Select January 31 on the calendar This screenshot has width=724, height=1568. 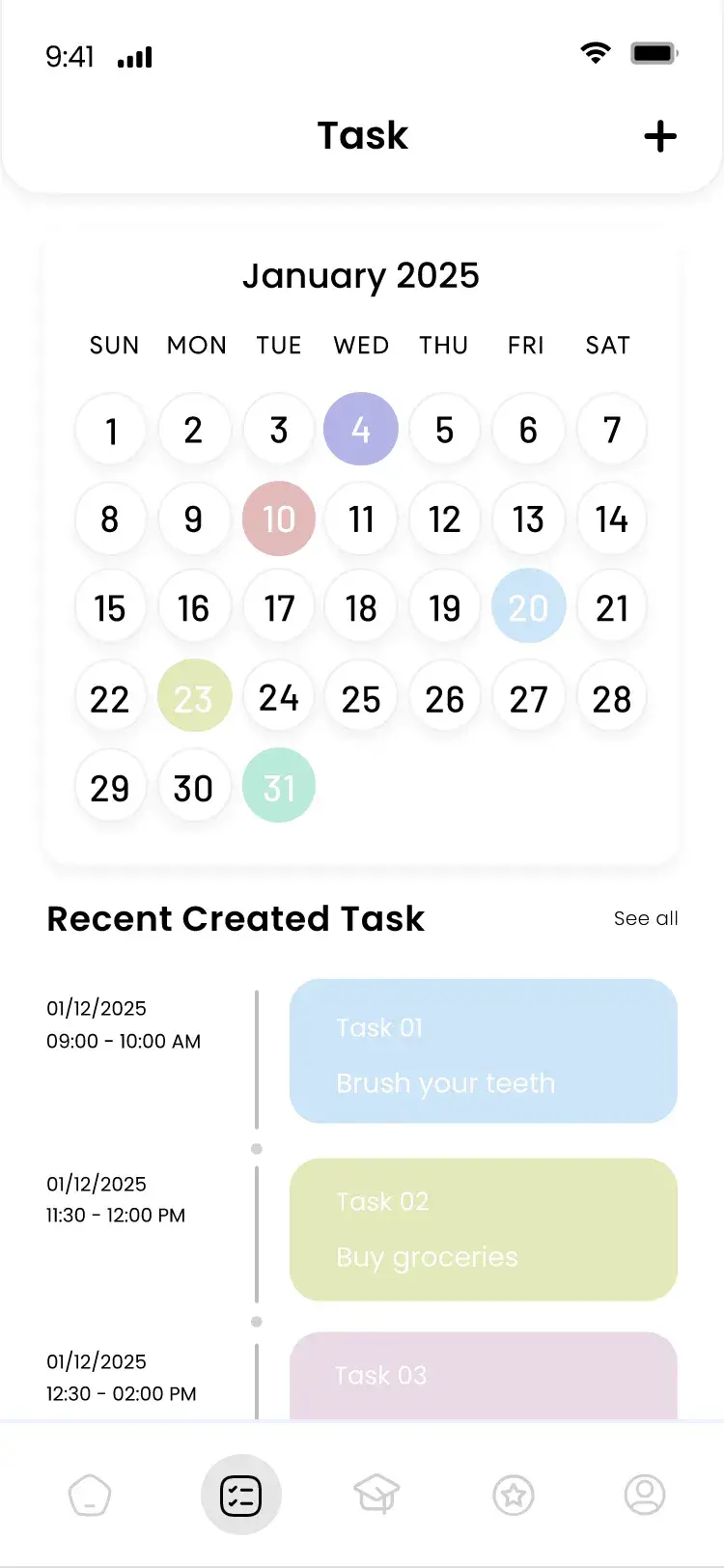(279, 786)
